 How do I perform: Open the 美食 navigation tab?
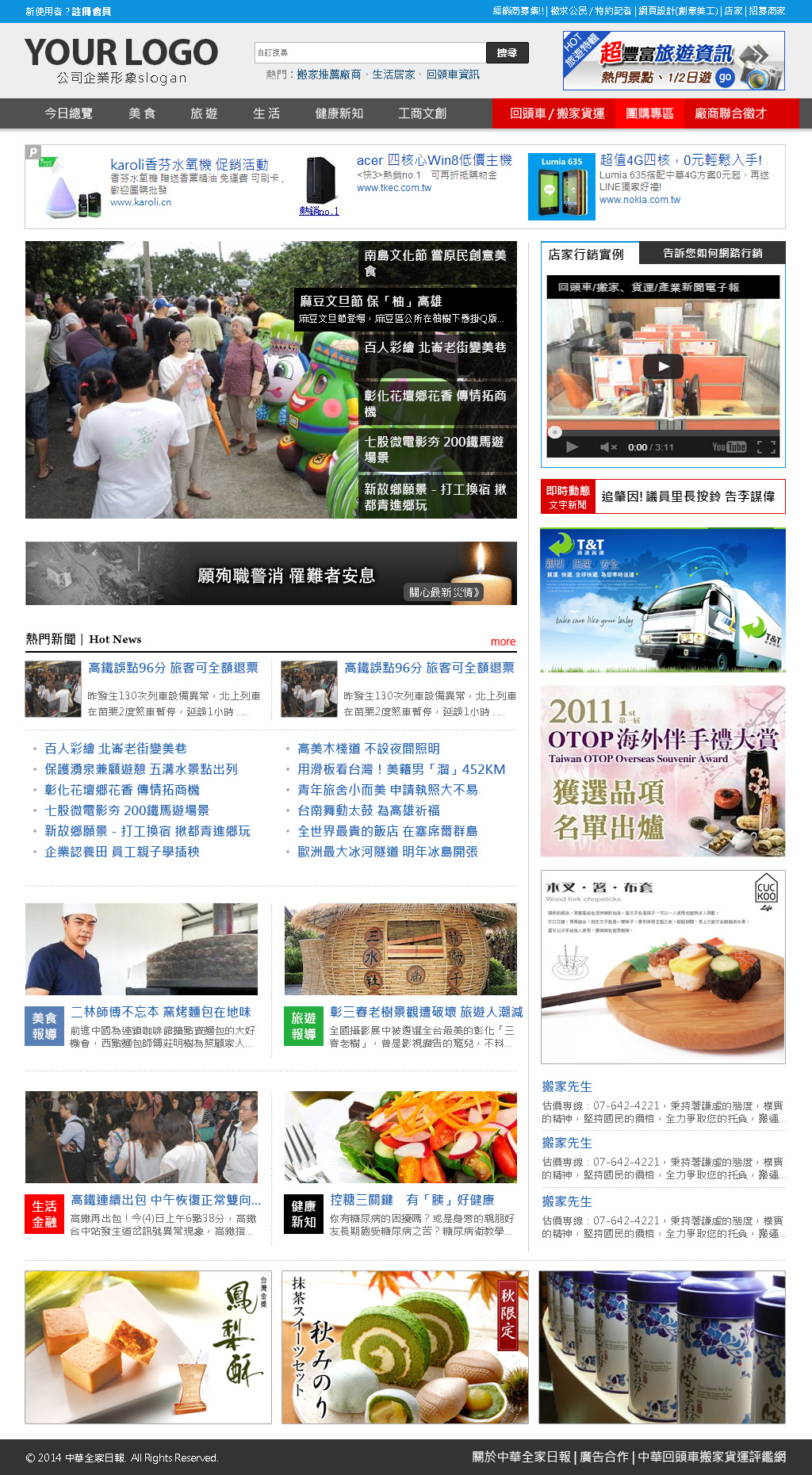[x=142, y=113]
